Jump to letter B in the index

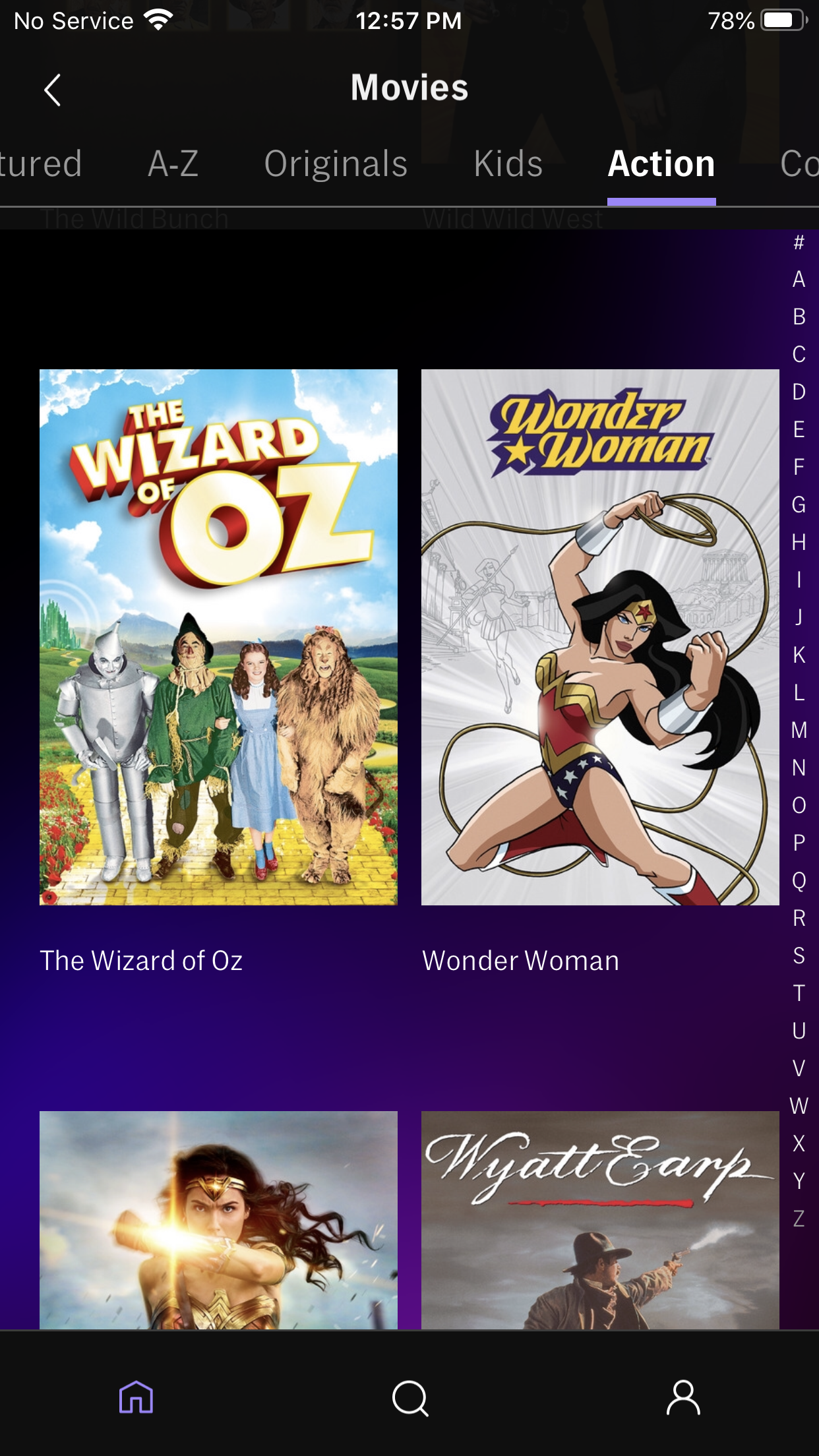799,317
